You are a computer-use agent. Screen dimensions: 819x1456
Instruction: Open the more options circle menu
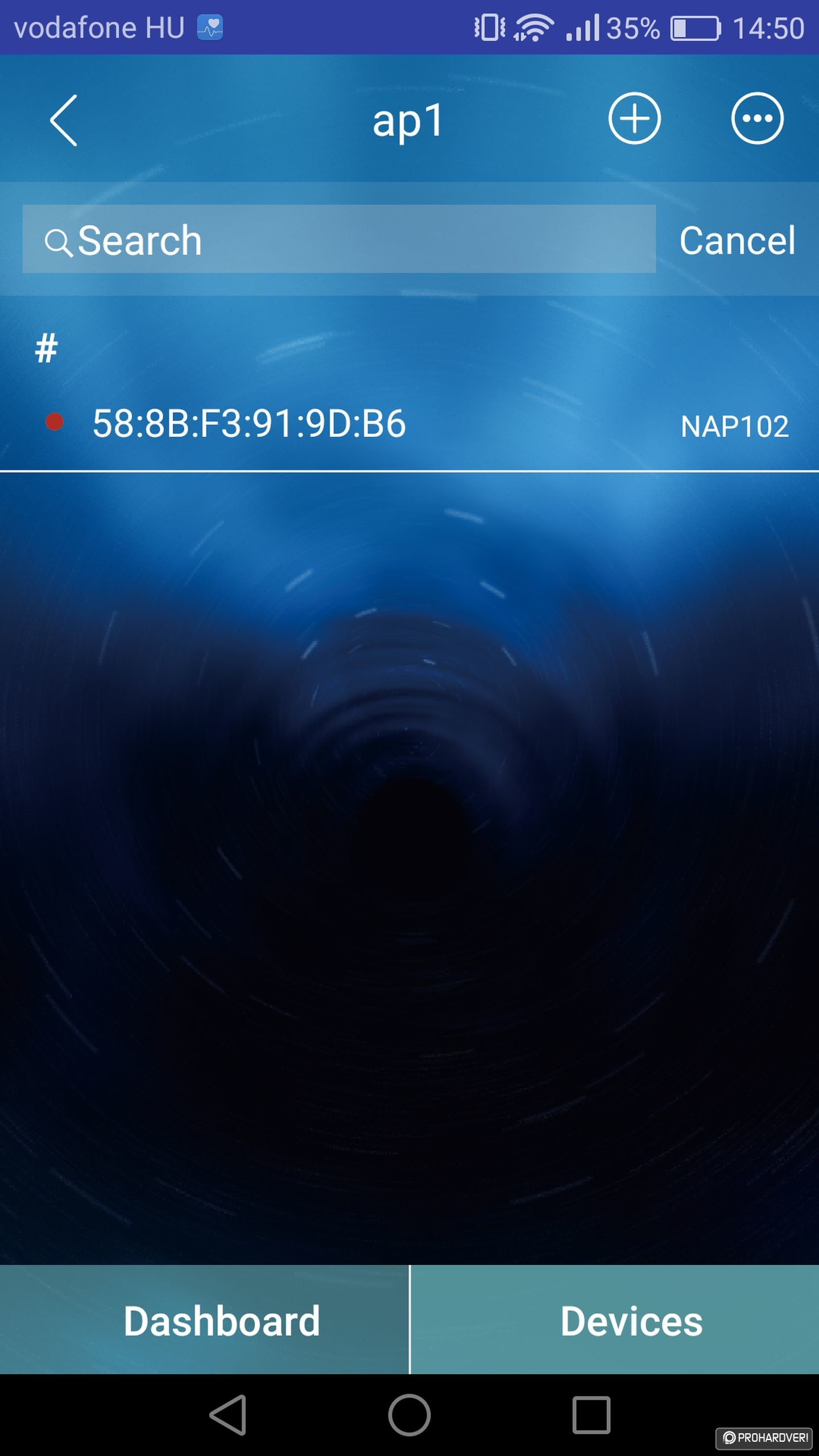click(x=757, y=118)
